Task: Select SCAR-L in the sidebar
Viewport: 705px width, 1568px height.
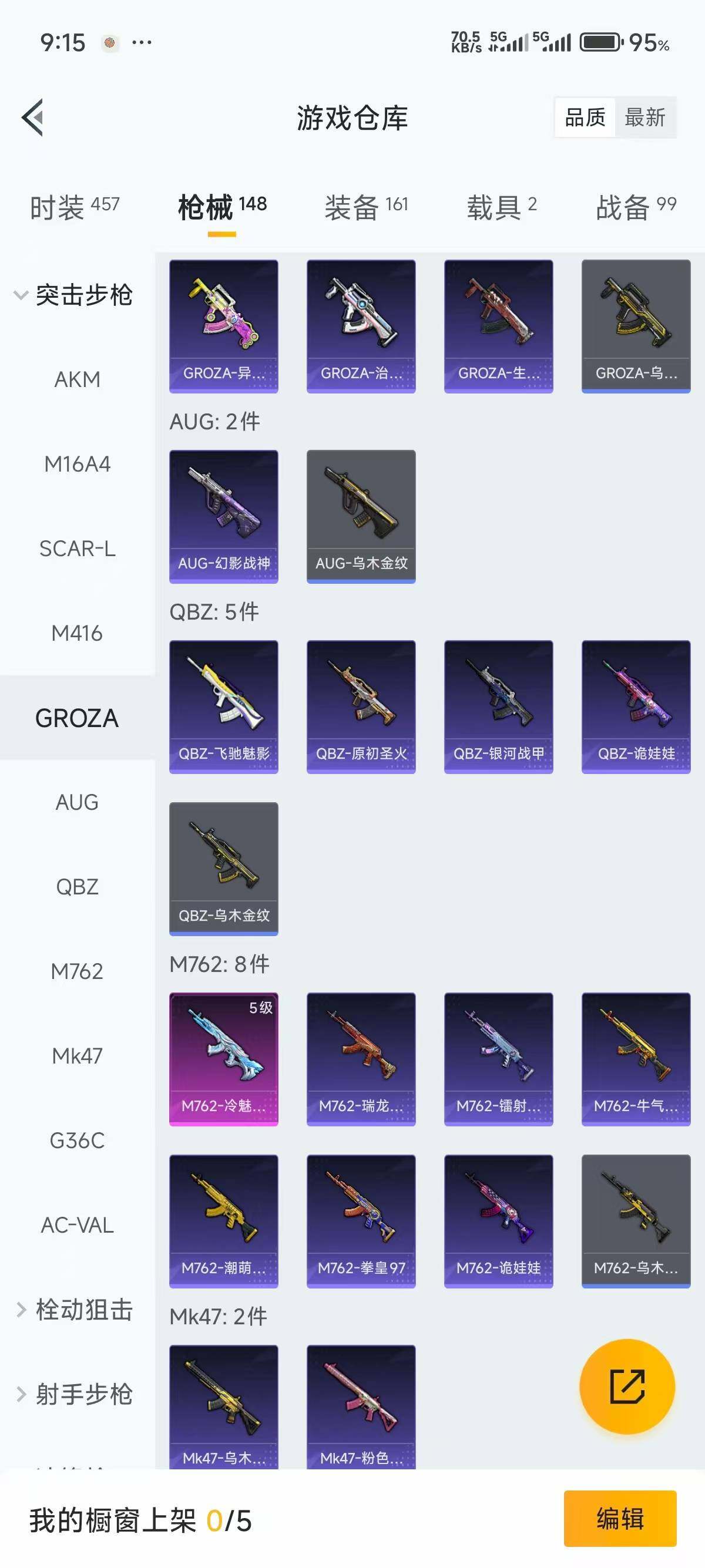Action: click(x=78, y=549)
